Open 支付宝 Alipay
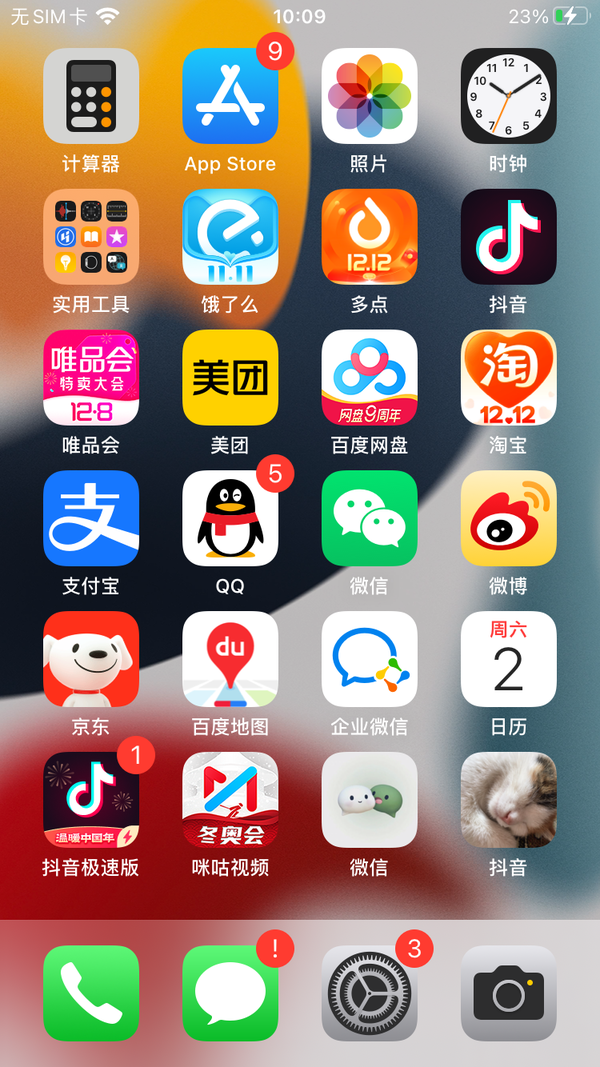The width and height of the screenshot is (600, 1067). coord(91,518)
